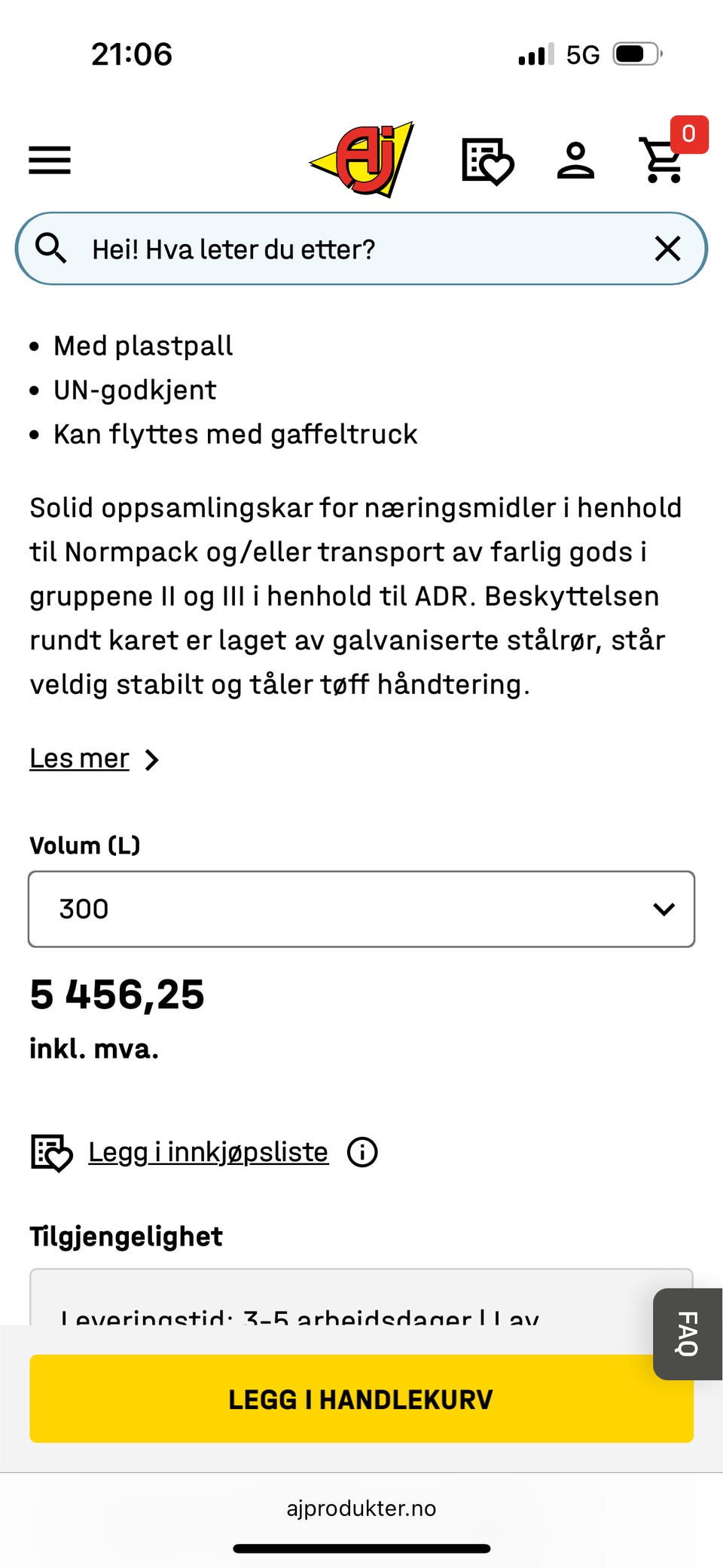Open the hamburger navigation menu
This screenshot has width=723, height=1568.
(x=49, y=160)
